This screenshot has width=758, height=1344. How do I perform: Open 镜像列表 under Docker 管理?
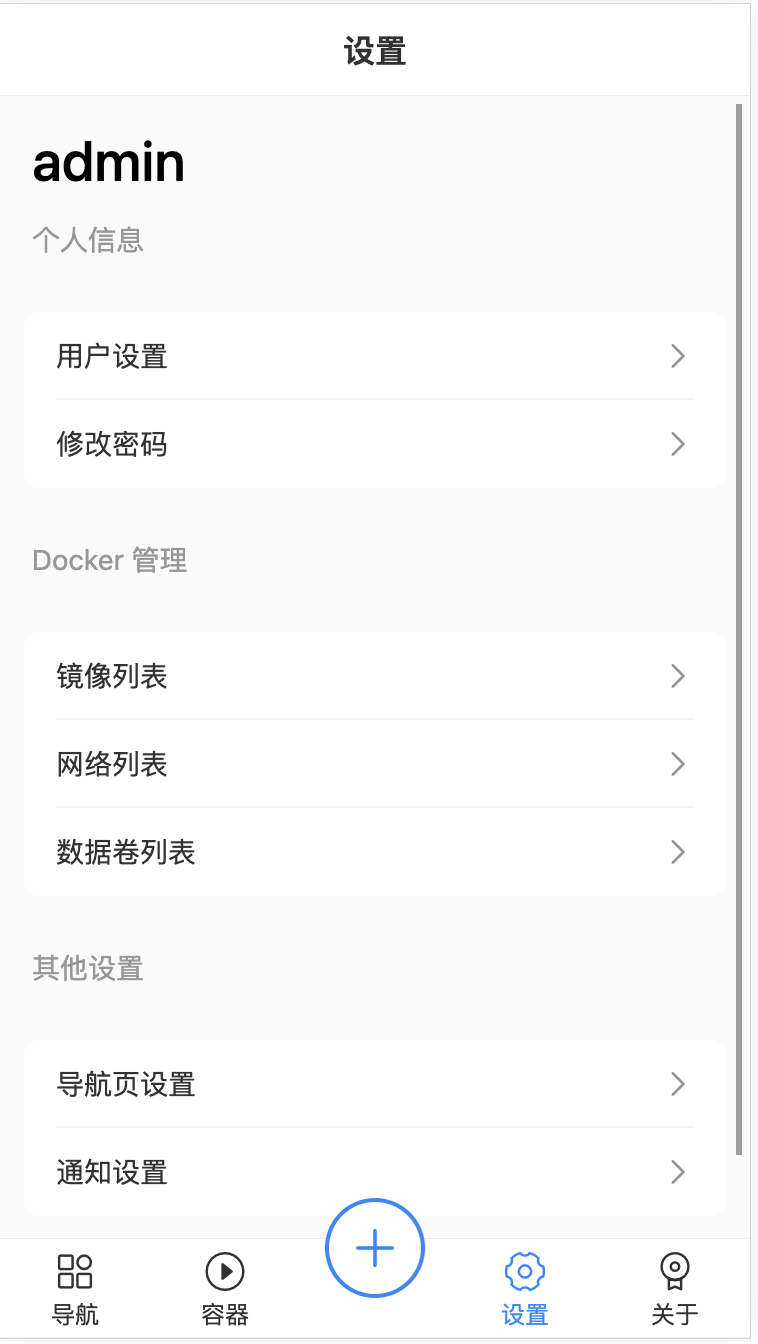(x=374, y=676)
